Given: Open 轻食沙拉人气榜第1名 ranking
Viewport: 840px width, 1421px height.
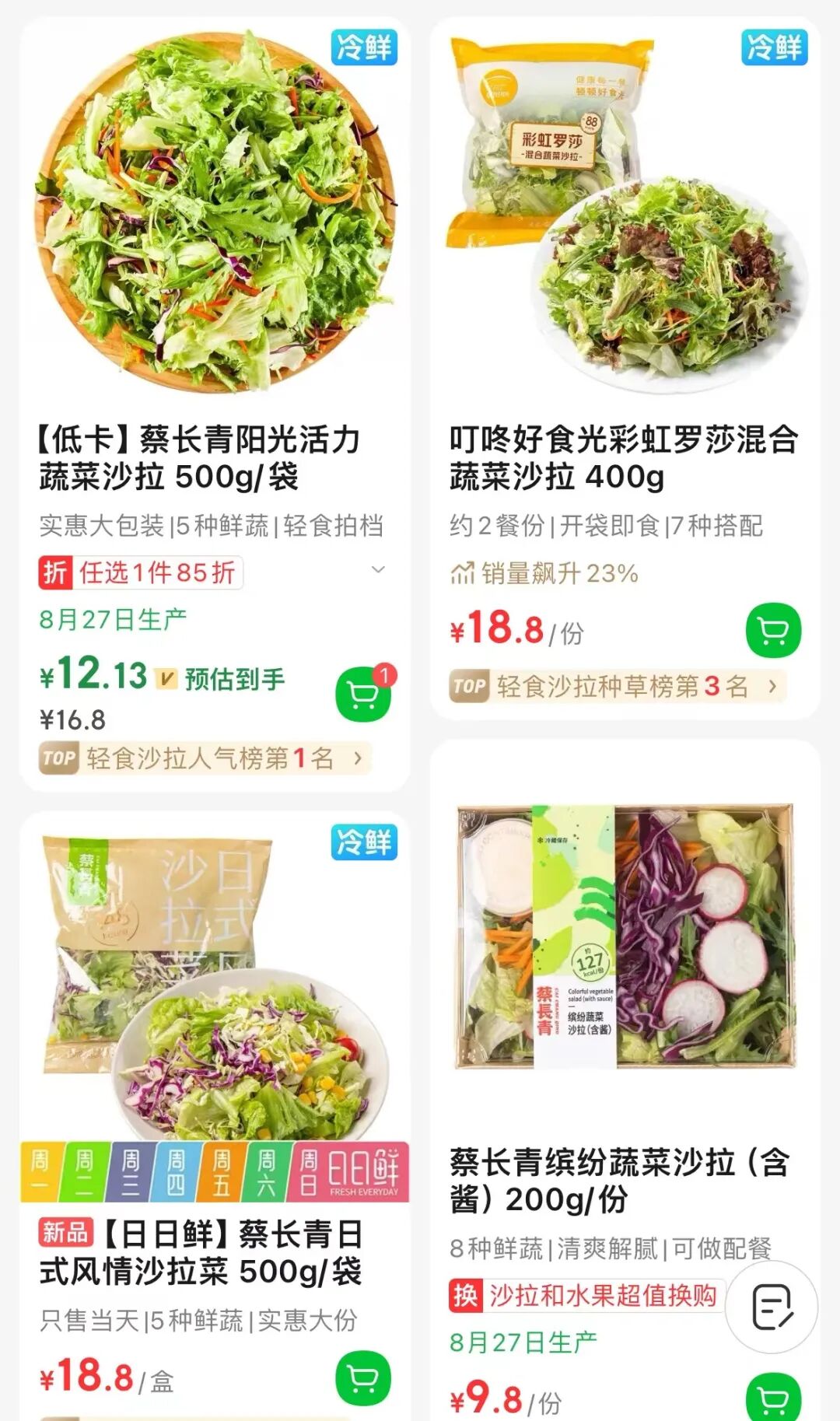Looking at the screenshot, I should (205, 758).
